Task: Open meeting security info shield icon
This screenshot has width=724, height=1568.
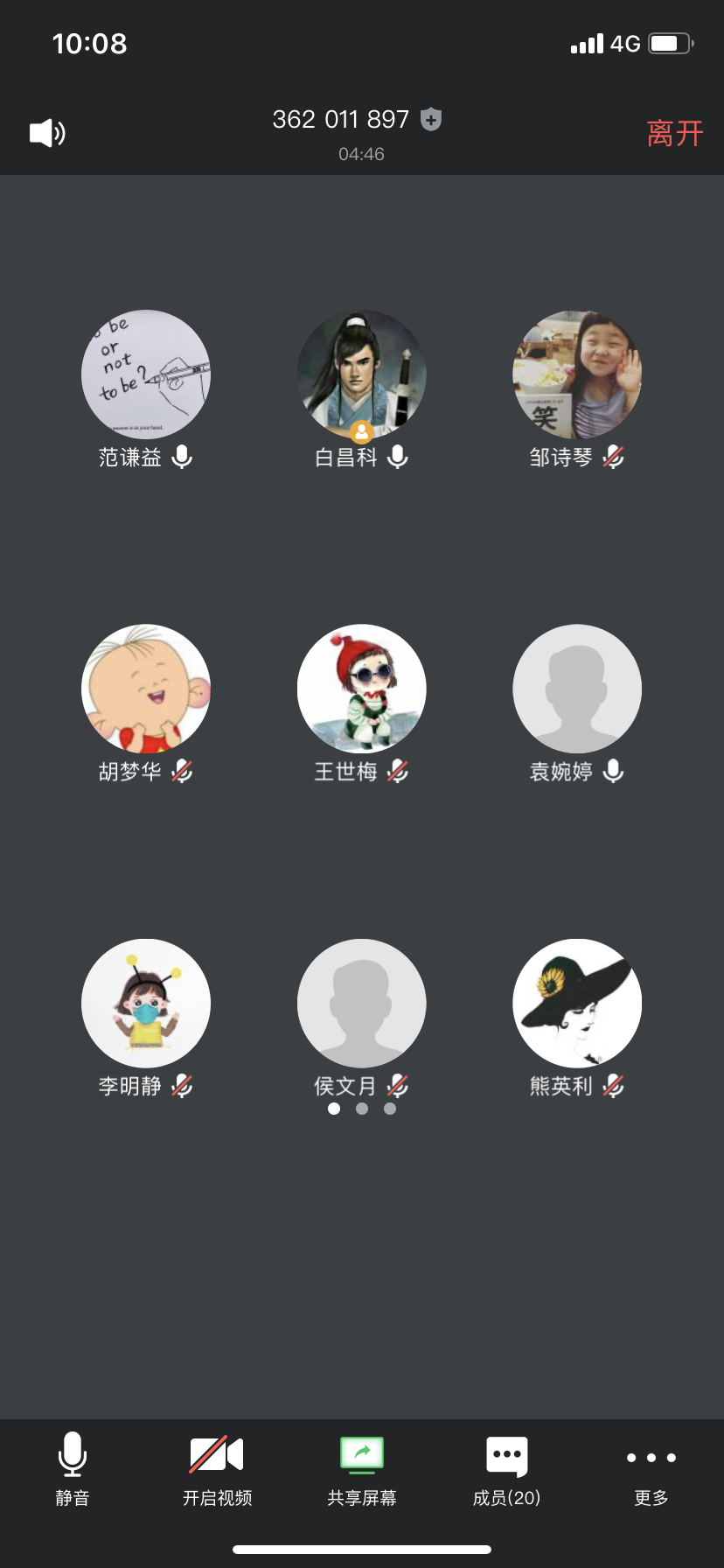Action: tap(431, 119)
